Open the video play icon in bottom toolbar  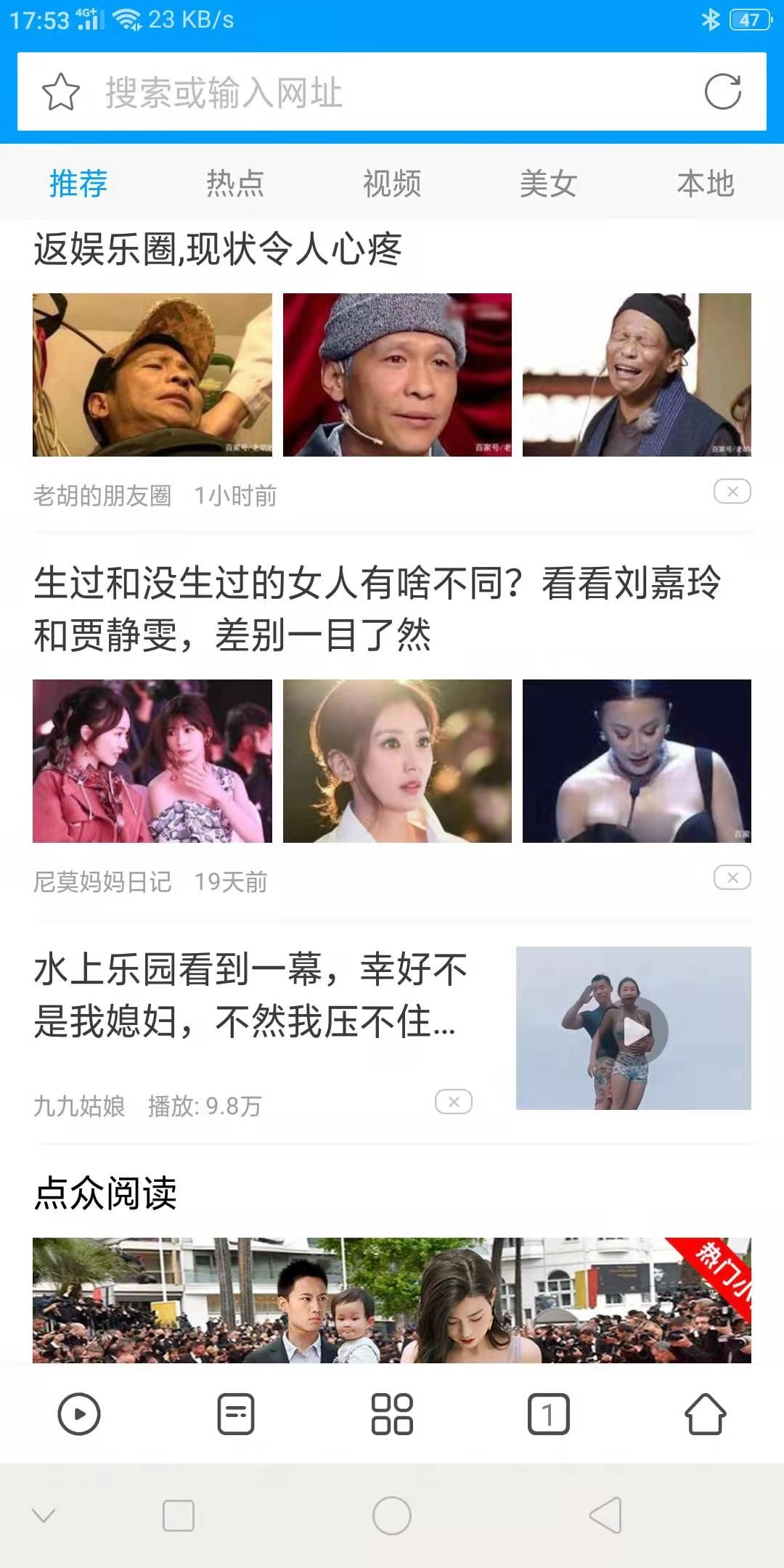78,1414
